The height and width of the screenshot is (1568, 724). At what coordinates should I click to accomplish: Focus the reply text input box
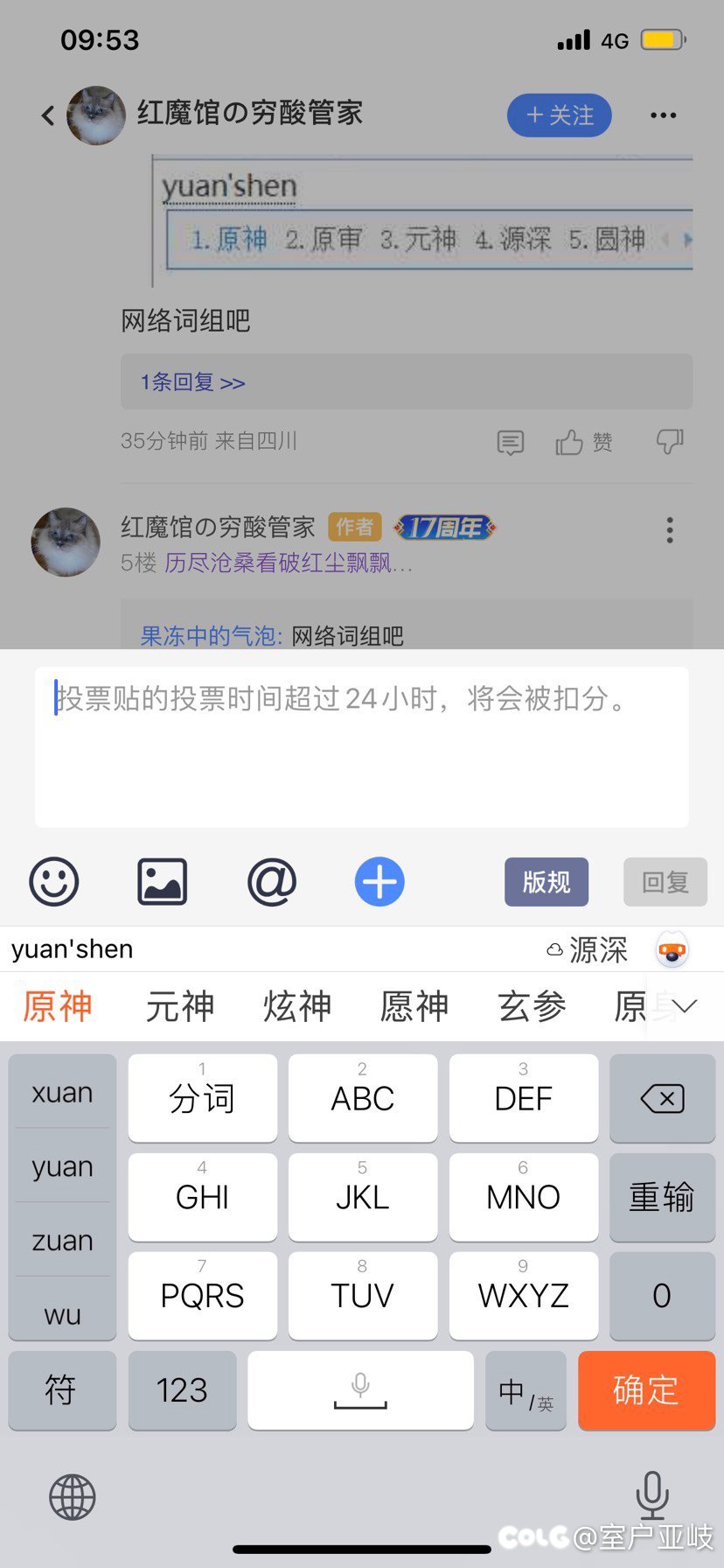(362, 747)
